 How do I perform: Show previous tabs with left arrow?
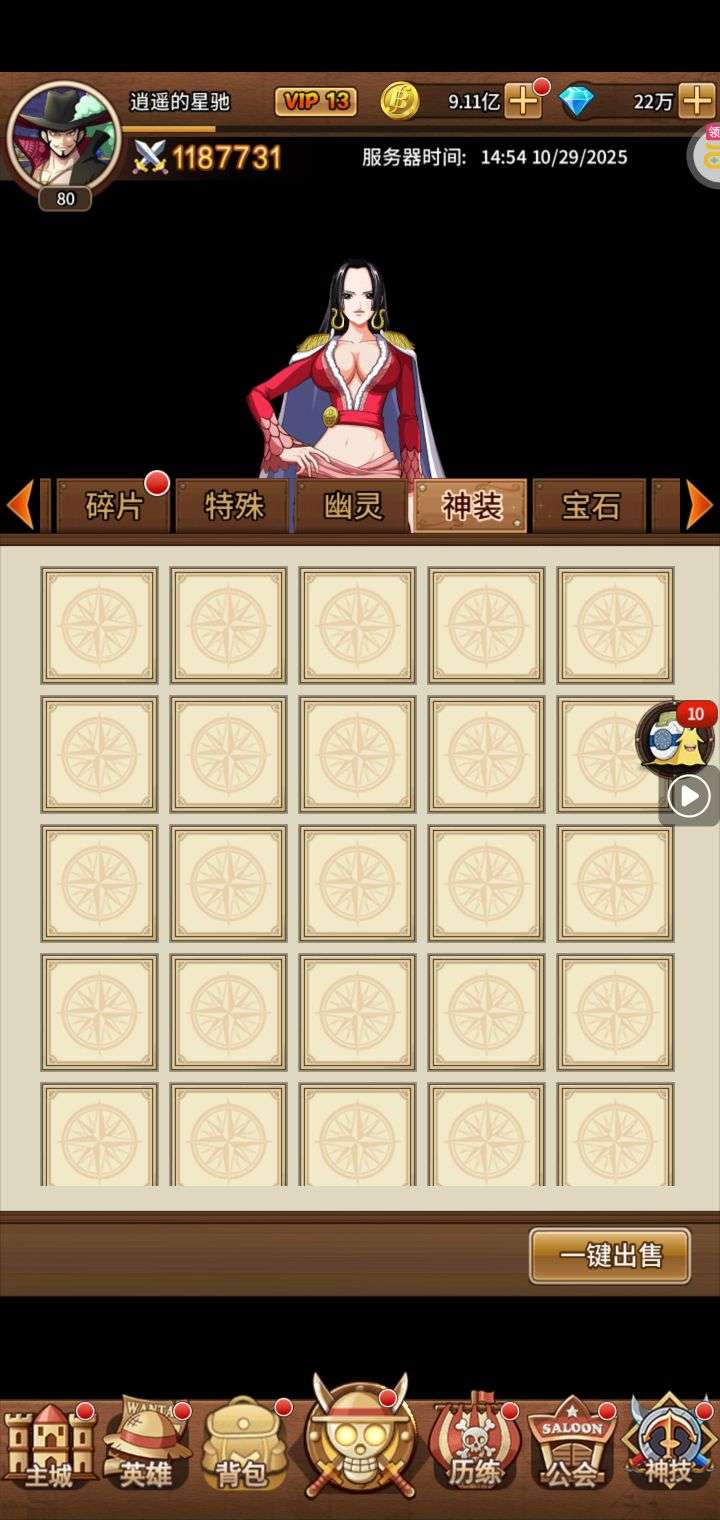click(20, 505)
